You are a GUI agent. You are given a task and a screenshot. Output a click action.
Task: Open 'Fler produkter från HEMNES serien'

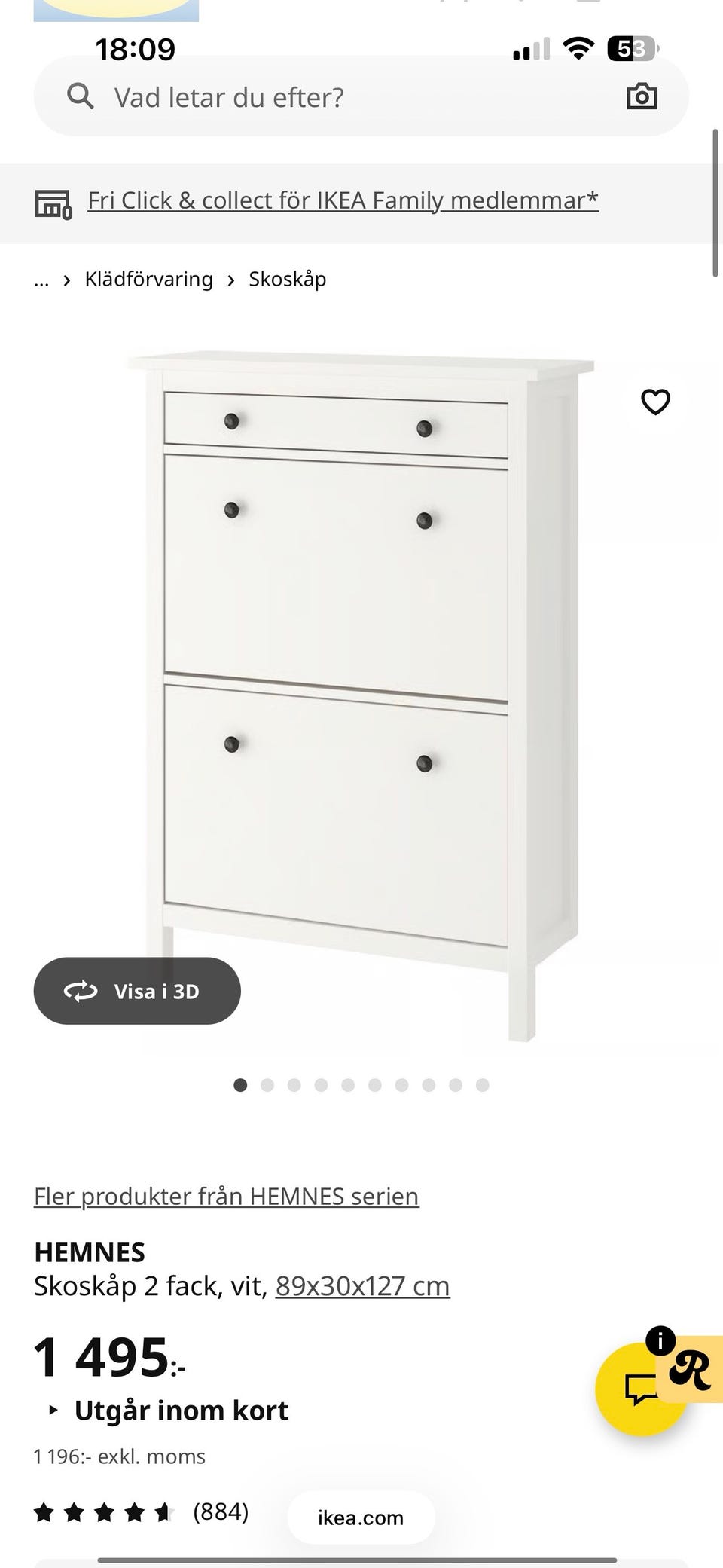point(226,1197)
